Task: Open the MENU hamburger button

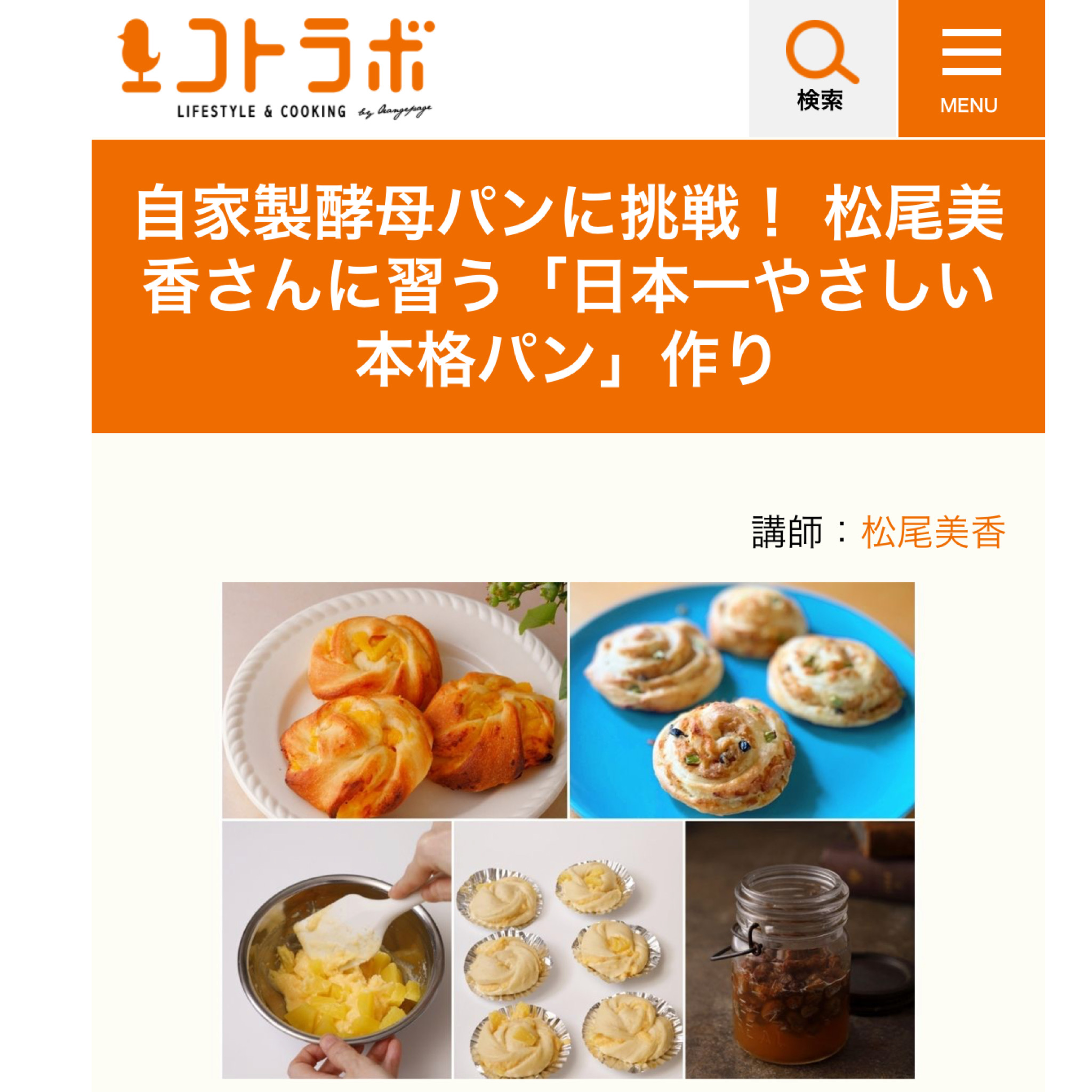Action: pos(970,68)
